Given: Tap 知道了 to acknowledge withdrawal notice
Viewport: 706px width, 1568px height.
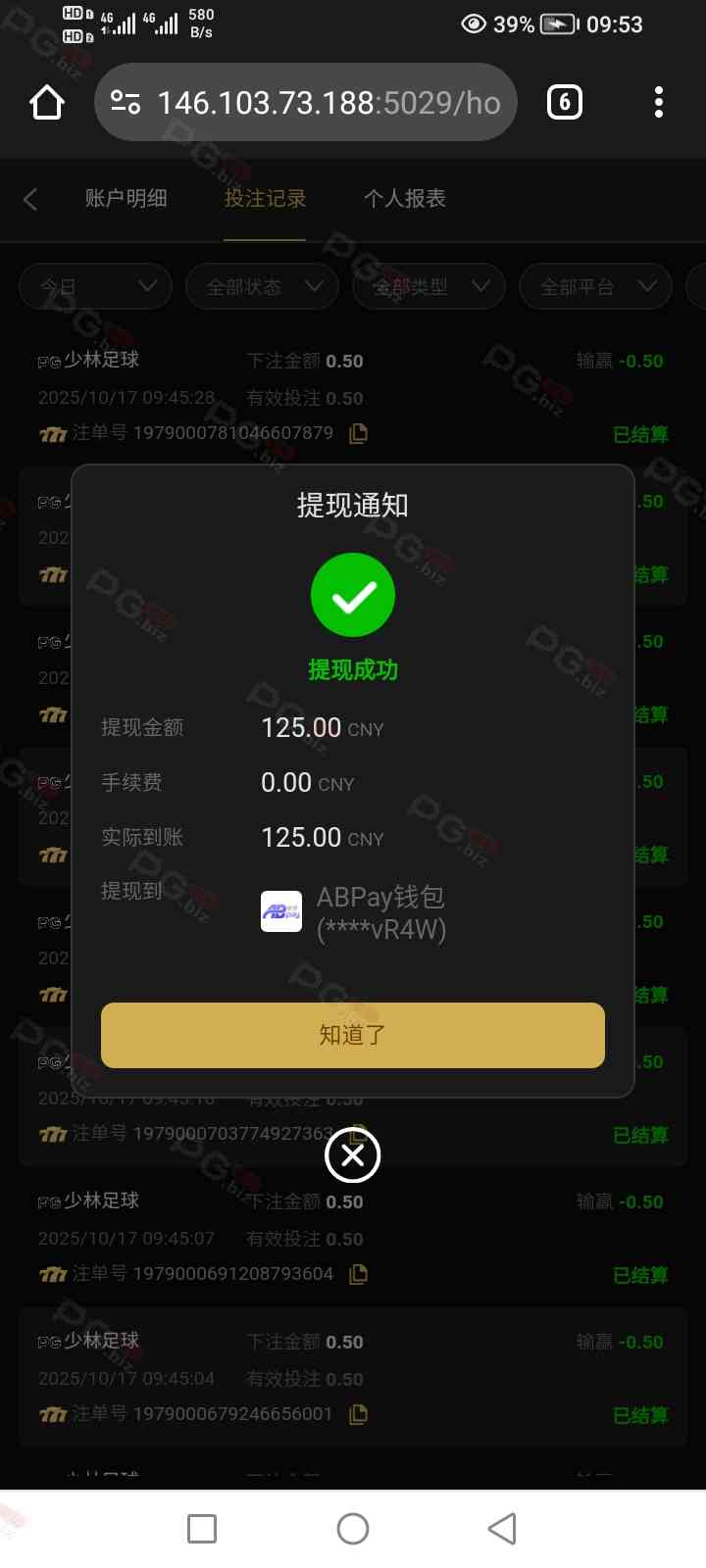Looking at the screenshot, I should click(353, 1035).
